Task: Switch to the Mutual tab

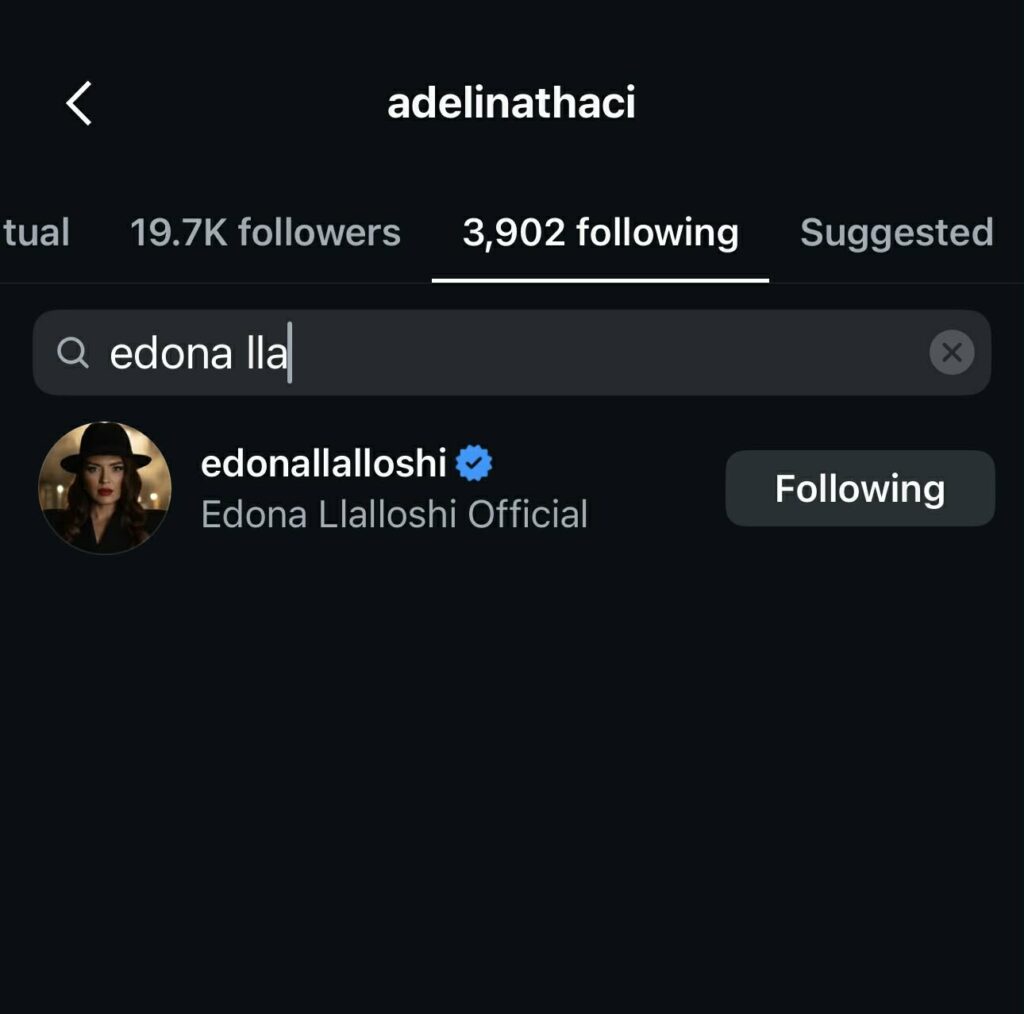Action: point(36,233)
